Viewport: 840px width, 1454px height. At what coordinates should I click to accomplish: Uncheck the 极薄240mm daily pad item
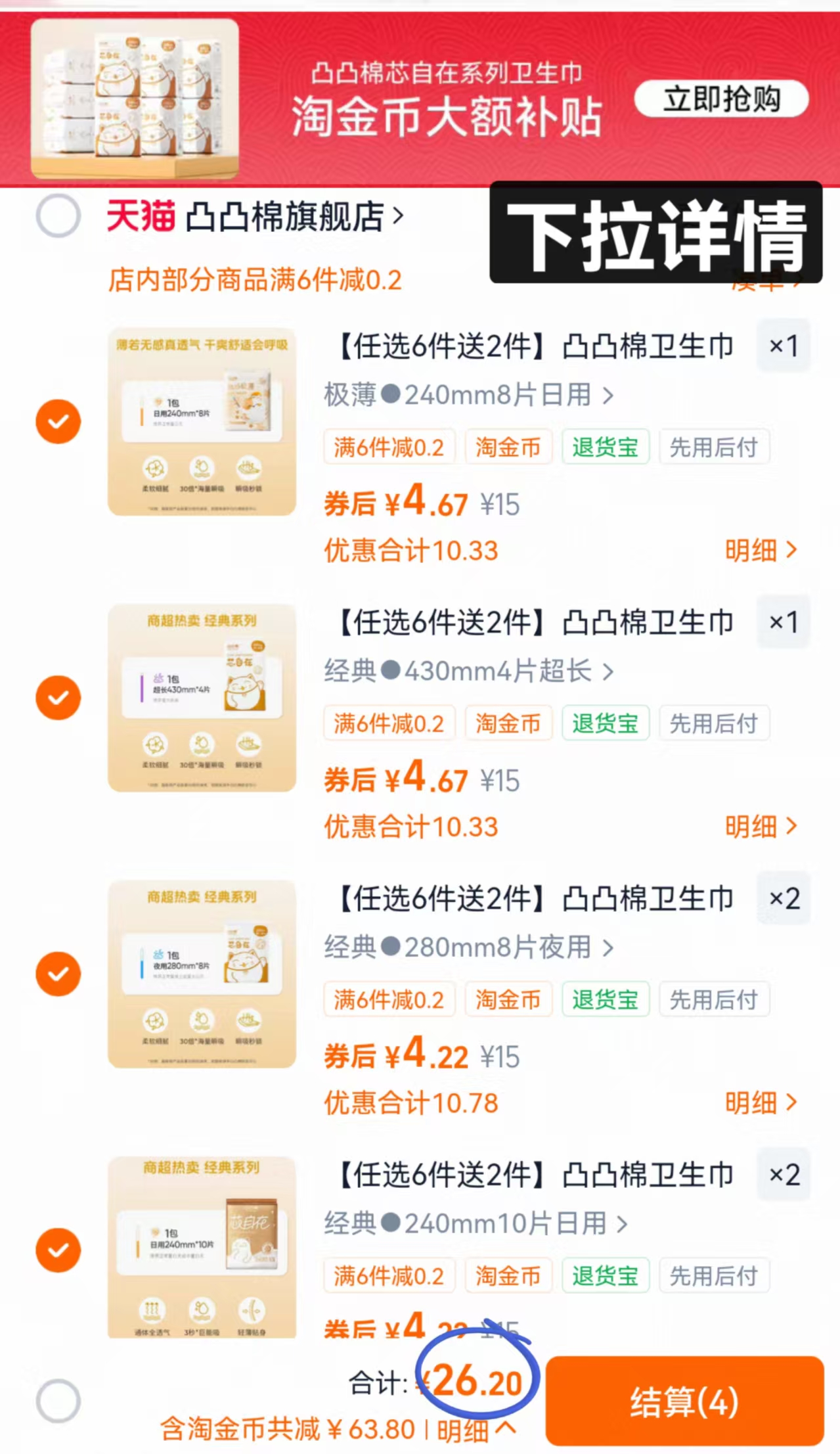click(x=58, y=421)
